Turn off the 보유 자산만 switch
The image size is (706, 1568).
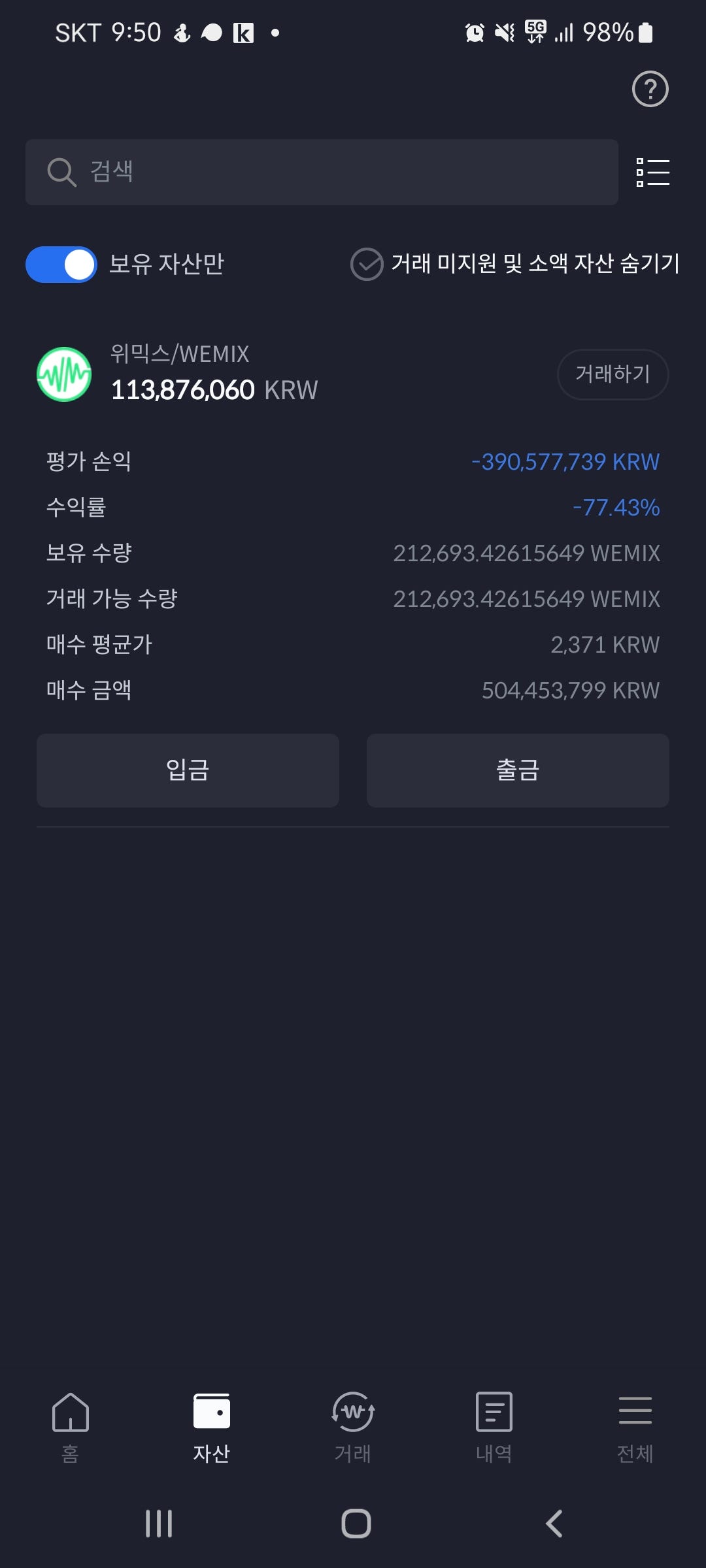tap(61, 265)
